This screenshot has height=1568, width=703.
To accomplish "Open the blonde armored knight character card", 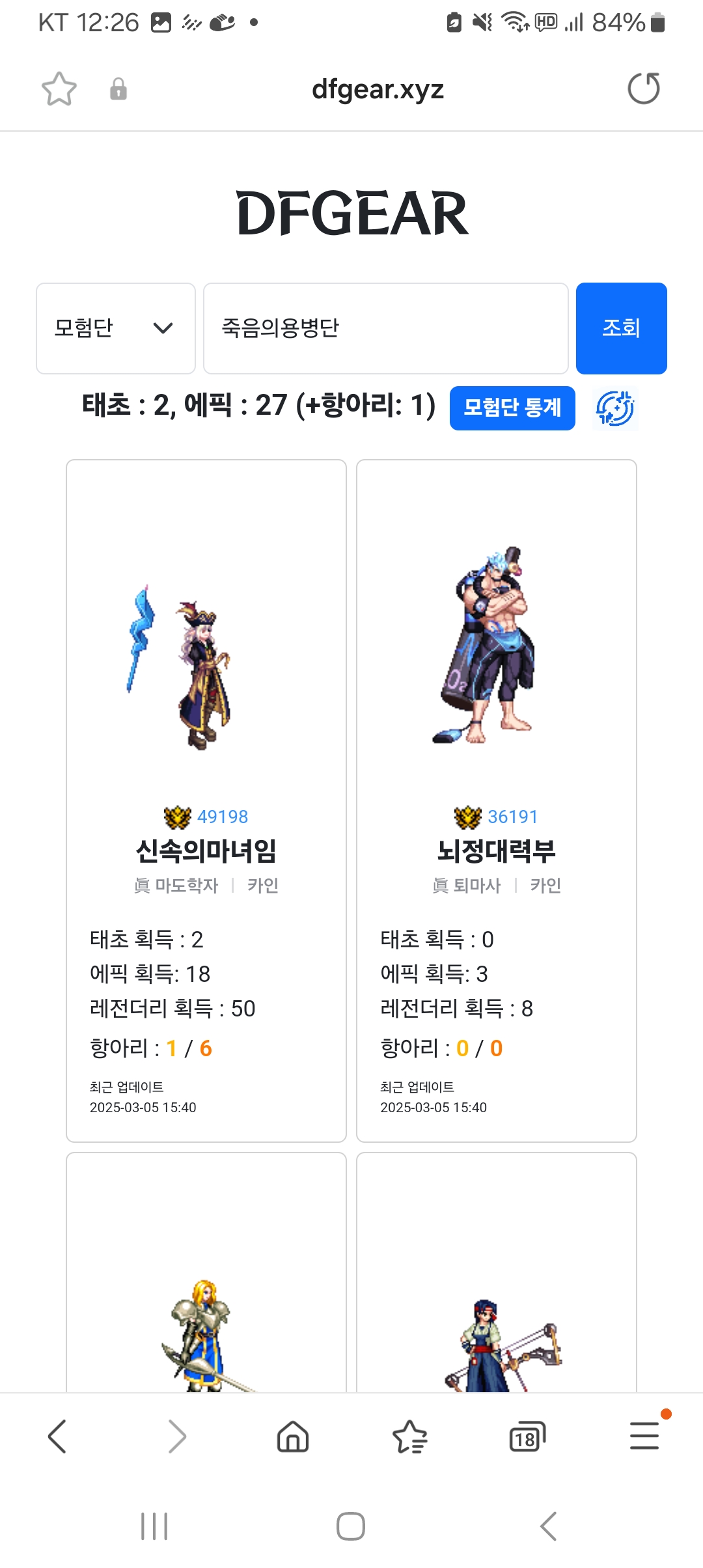I will 206,1276.
